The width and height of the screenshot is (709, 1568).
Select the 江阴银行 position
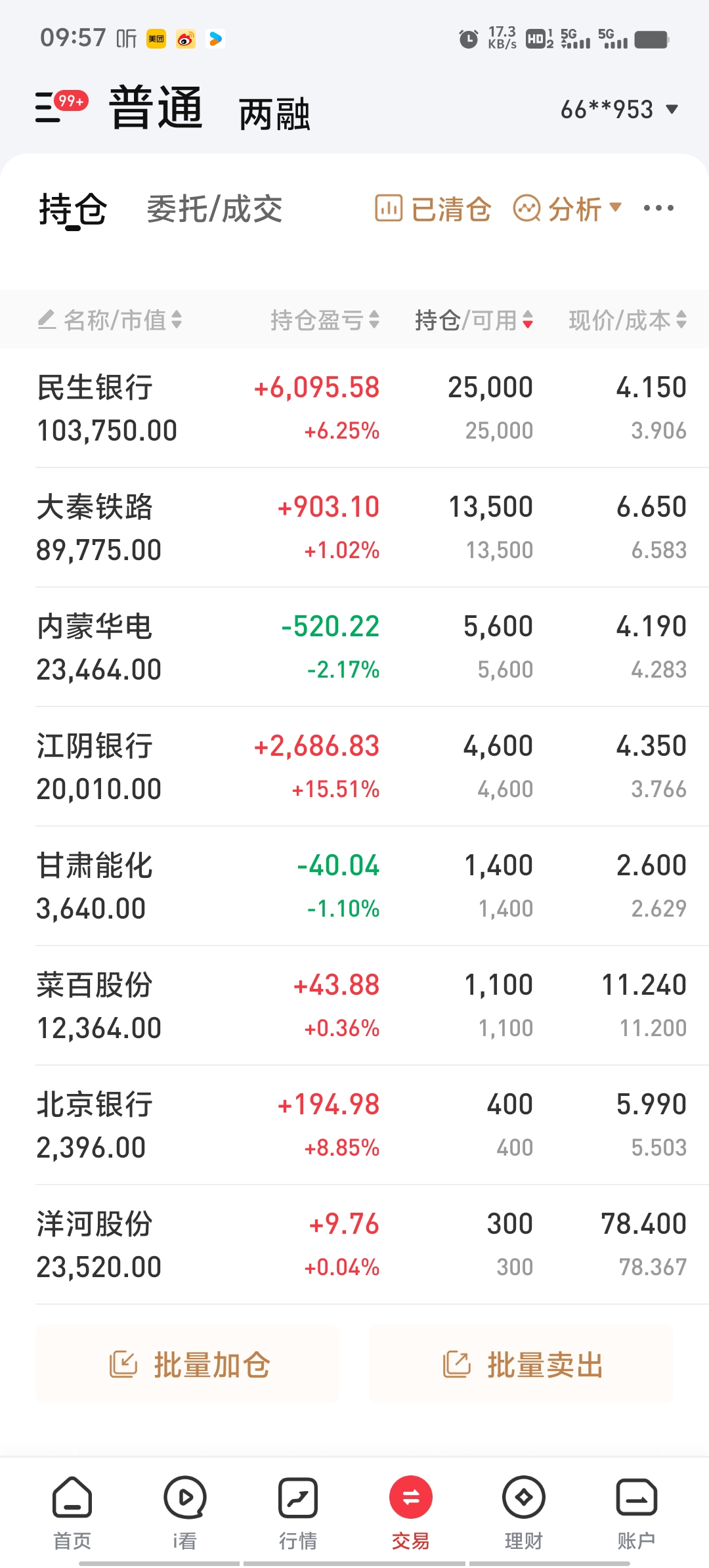coord(354,767)
